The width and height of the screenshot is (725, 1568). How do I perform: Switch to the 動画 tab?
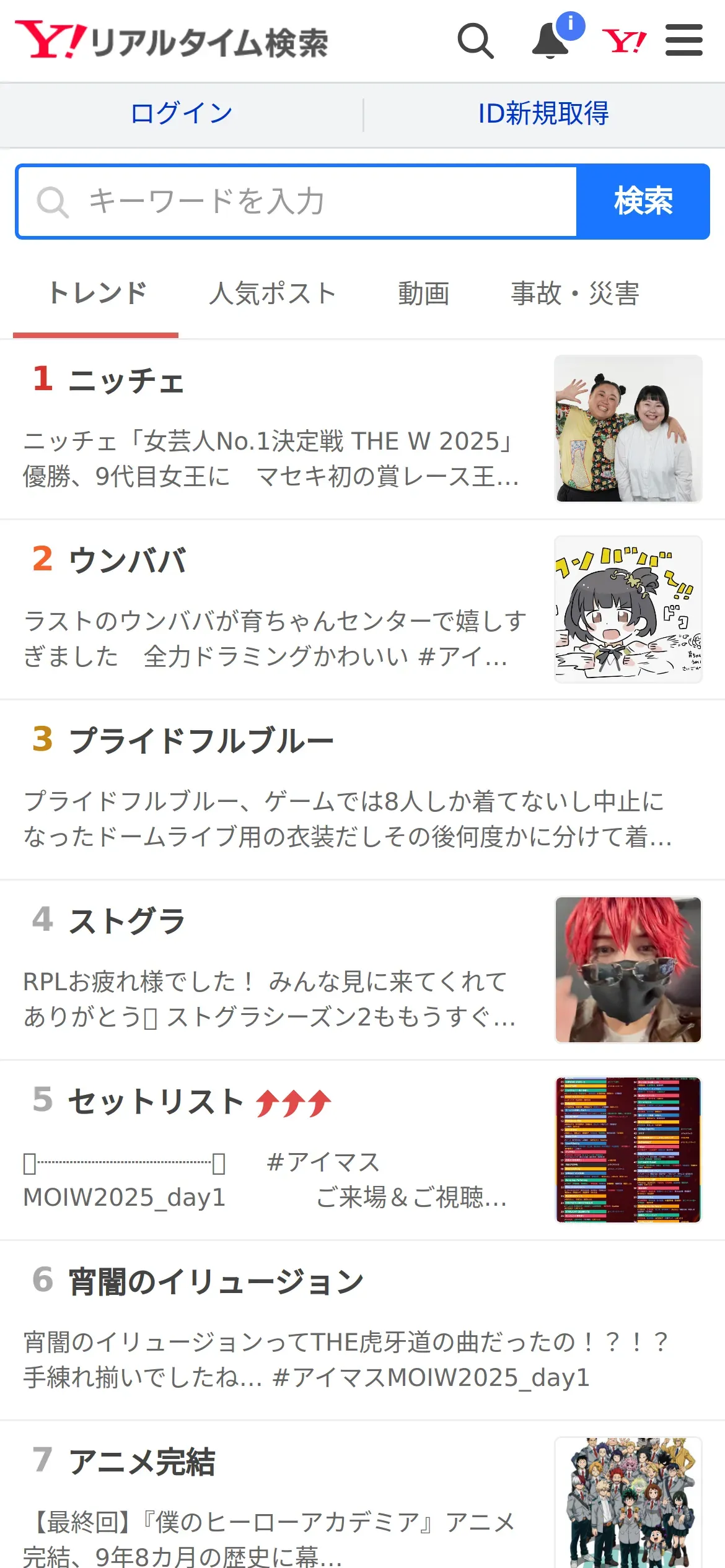click(x=424, y=294)
